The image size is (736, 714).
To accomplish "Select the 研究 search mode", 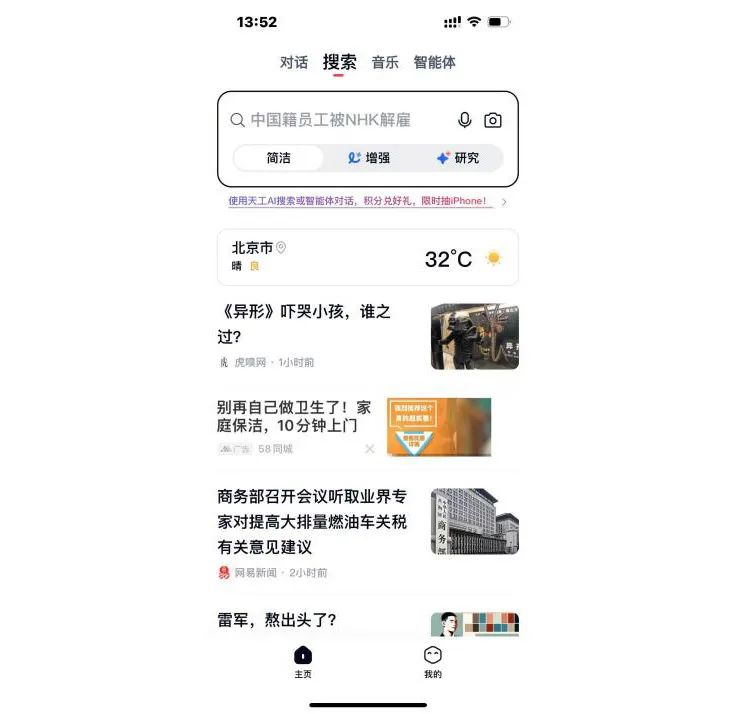I will [x=457, y=158].
